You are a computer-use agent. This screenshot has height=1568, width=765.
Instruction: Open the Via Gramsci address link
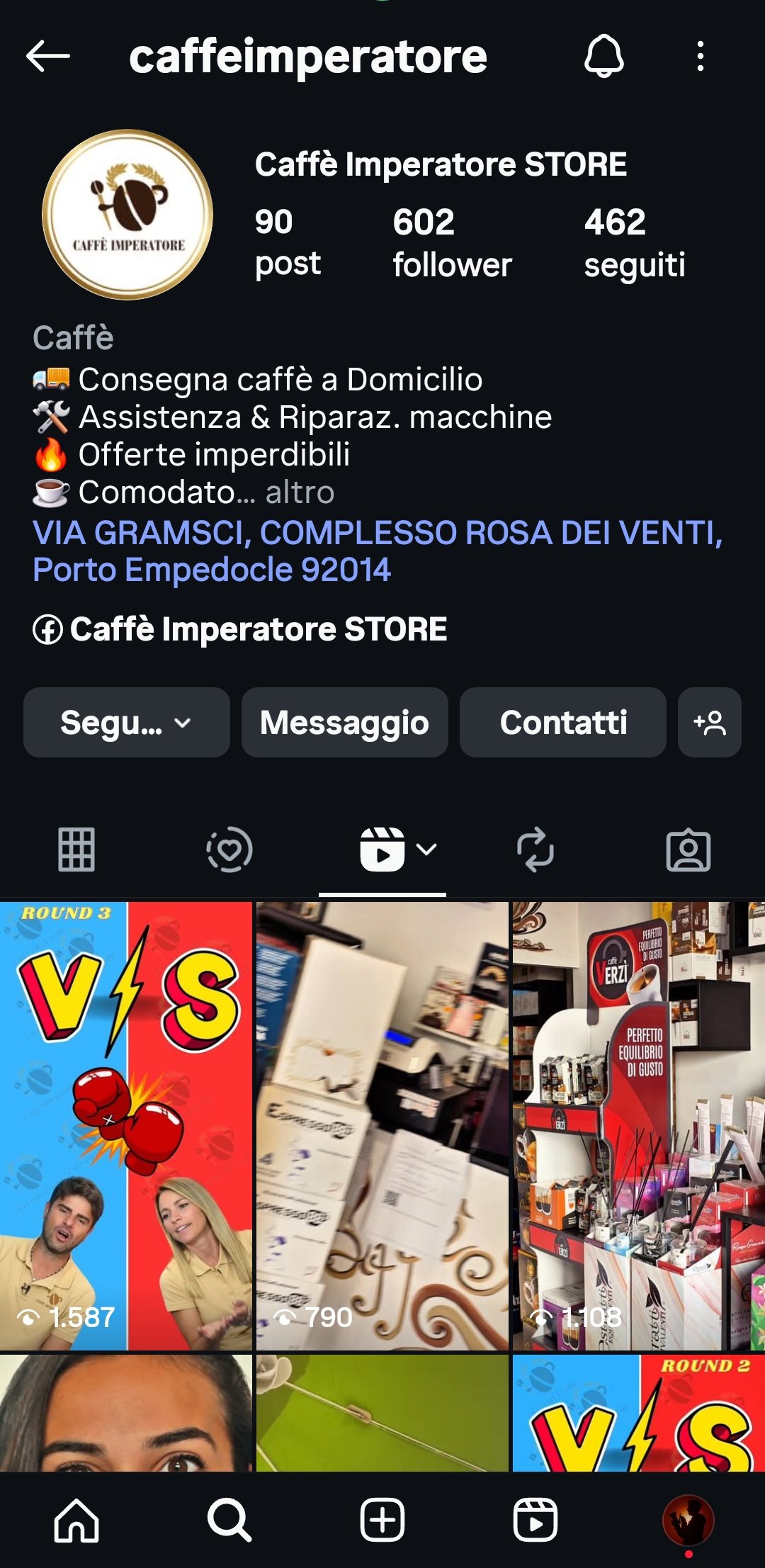pos(377,551)
